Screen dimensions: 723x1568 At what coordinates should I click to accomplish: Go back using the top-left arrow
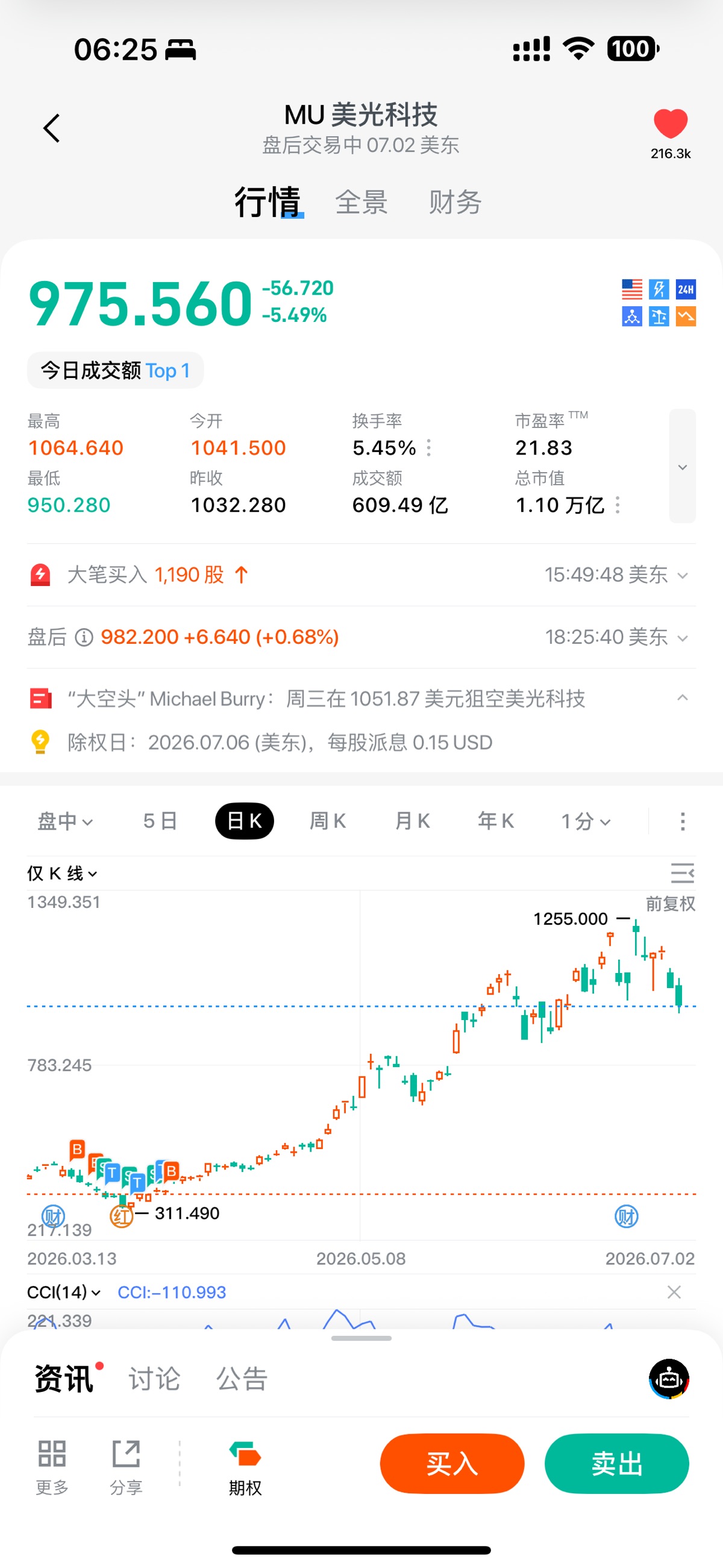[x=52, y=128]
